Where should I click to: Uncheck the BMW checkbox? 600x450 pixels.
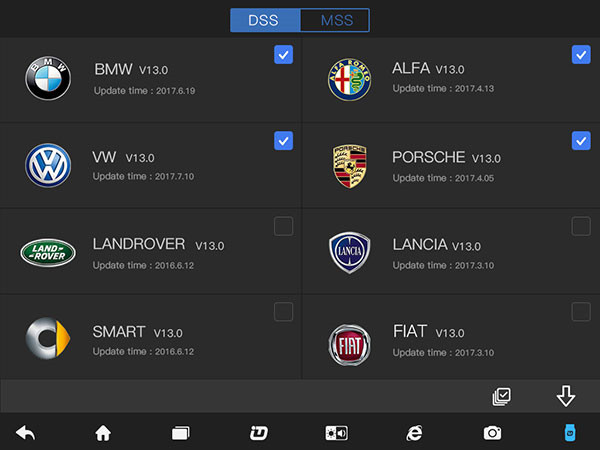coord(283,55)
